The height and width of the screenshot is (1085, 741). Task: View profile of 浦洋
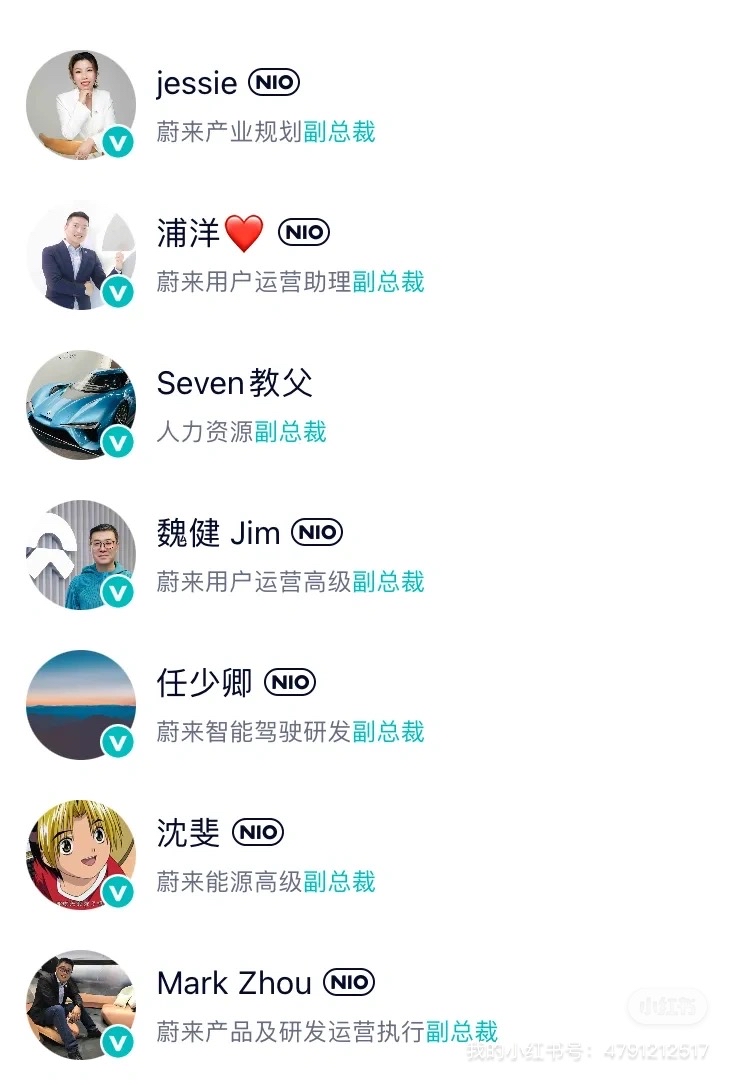pyautogui.click(x=188, y=233)
